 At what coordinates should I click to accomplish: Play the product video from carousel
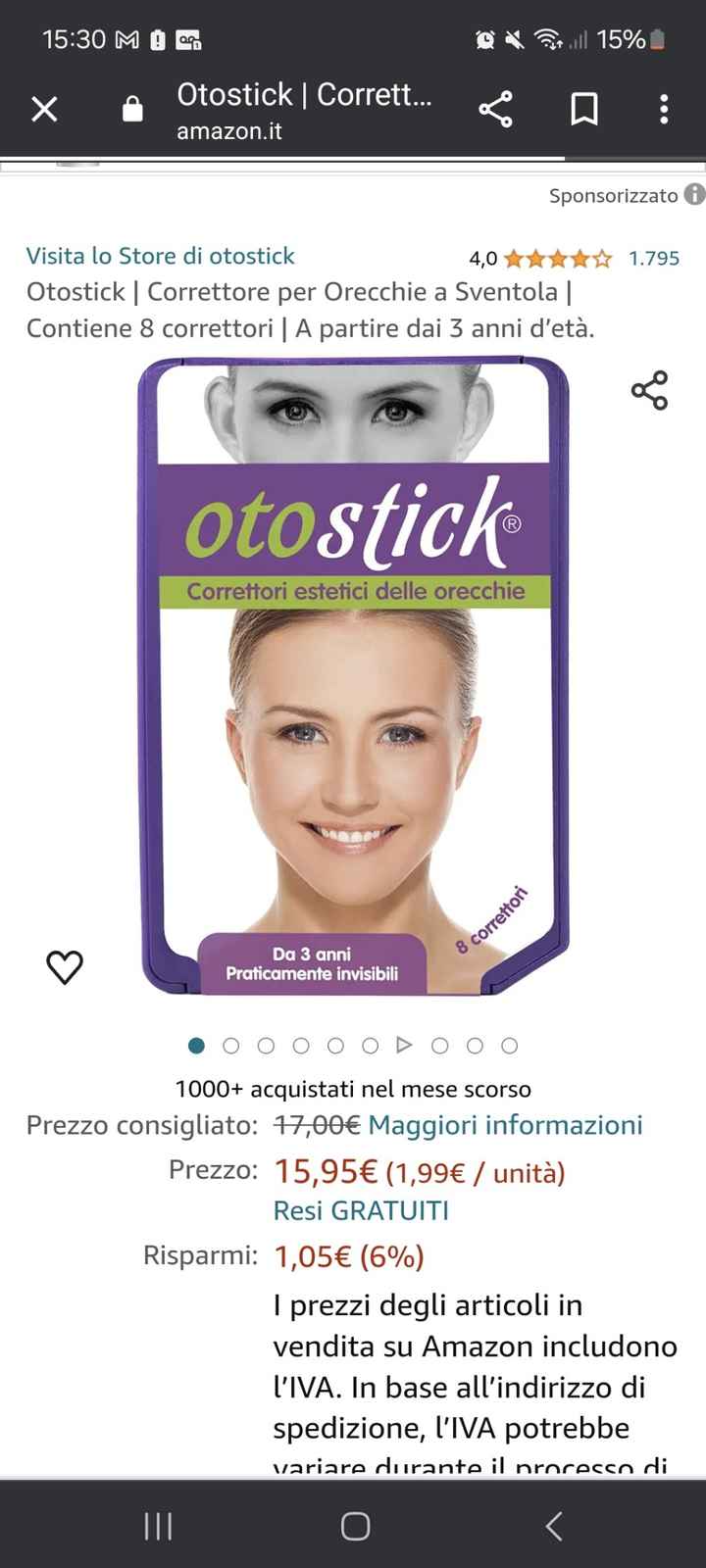pos(405,1046)
